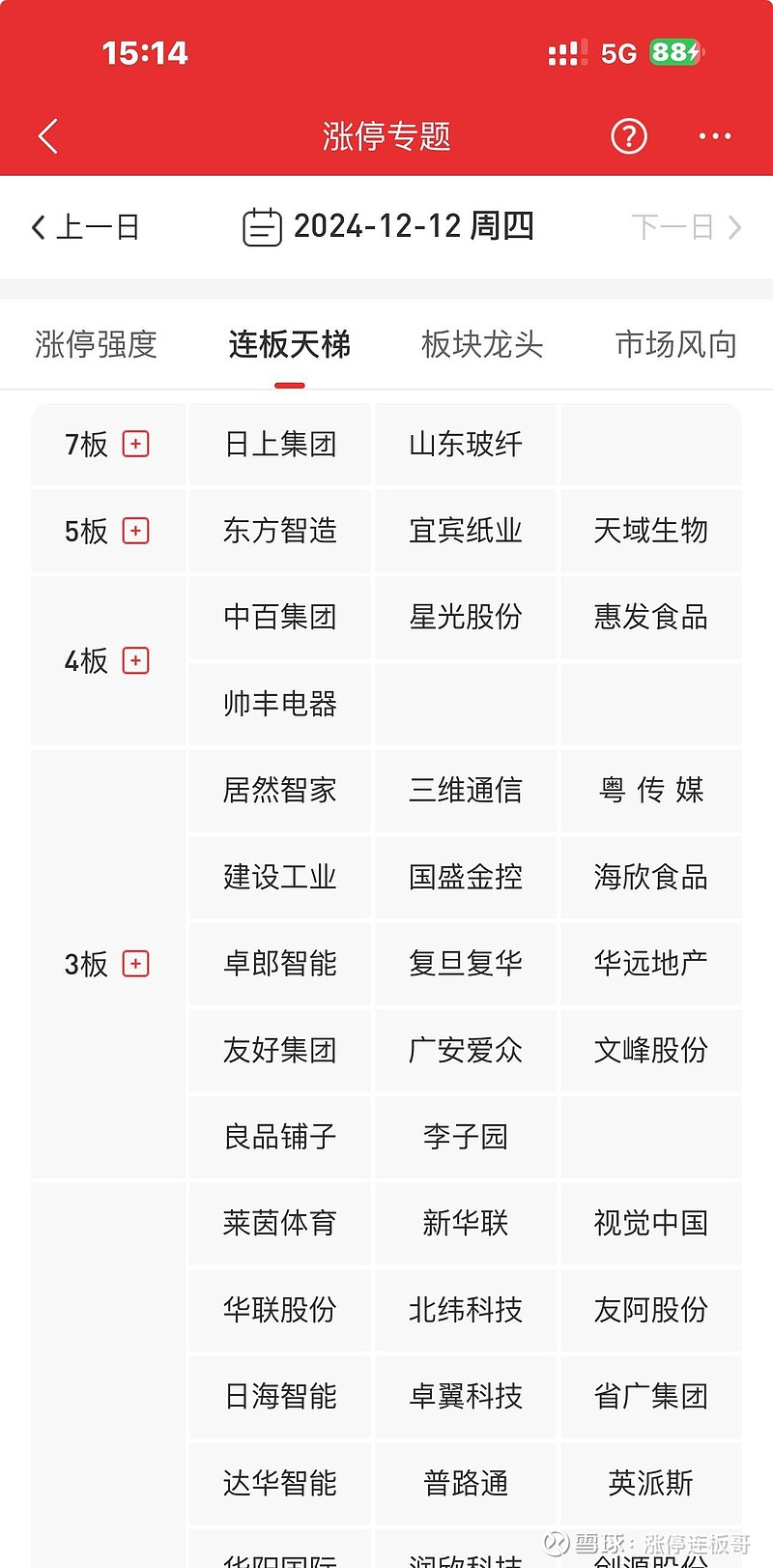Expand the 5板 group with its plus icon
Viewport: 773px width, 1568px height.
click(137, 531)
